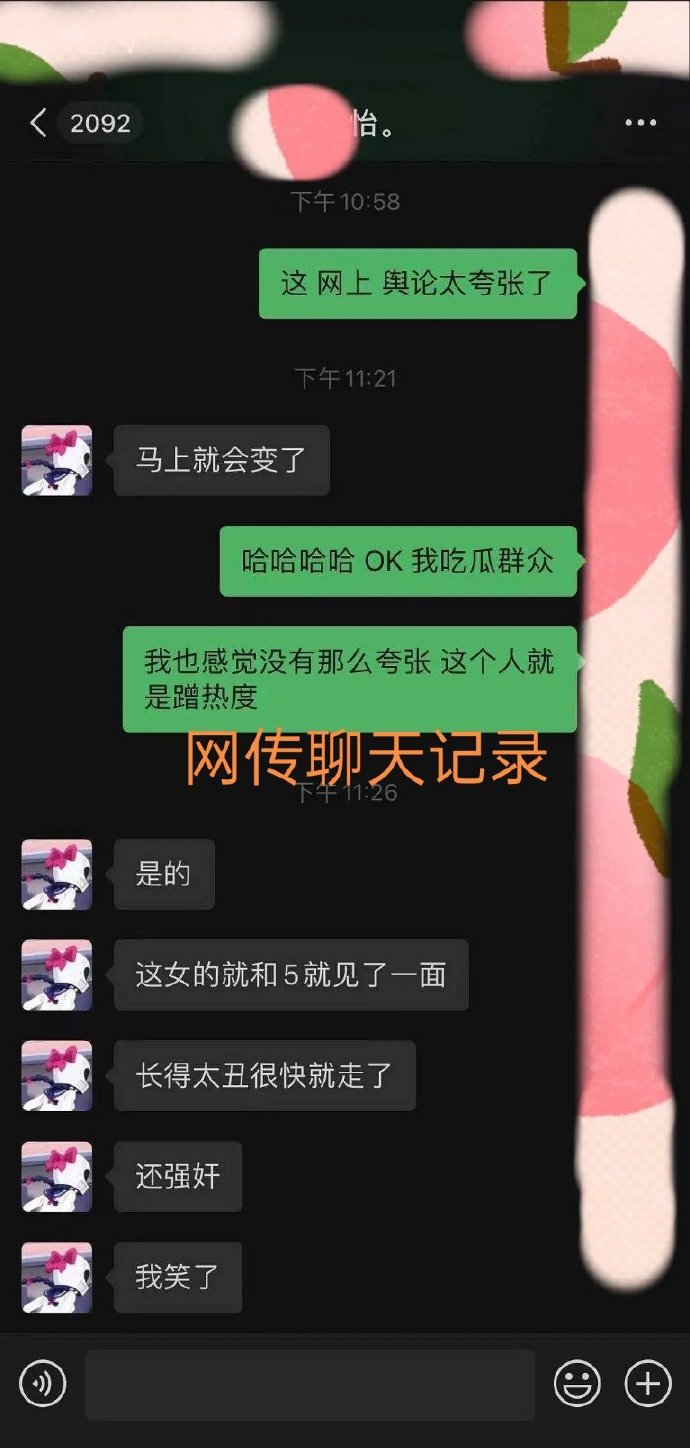Switch to voice message input
This screenshot has width=690, height=1448.
coord(42,1384)
